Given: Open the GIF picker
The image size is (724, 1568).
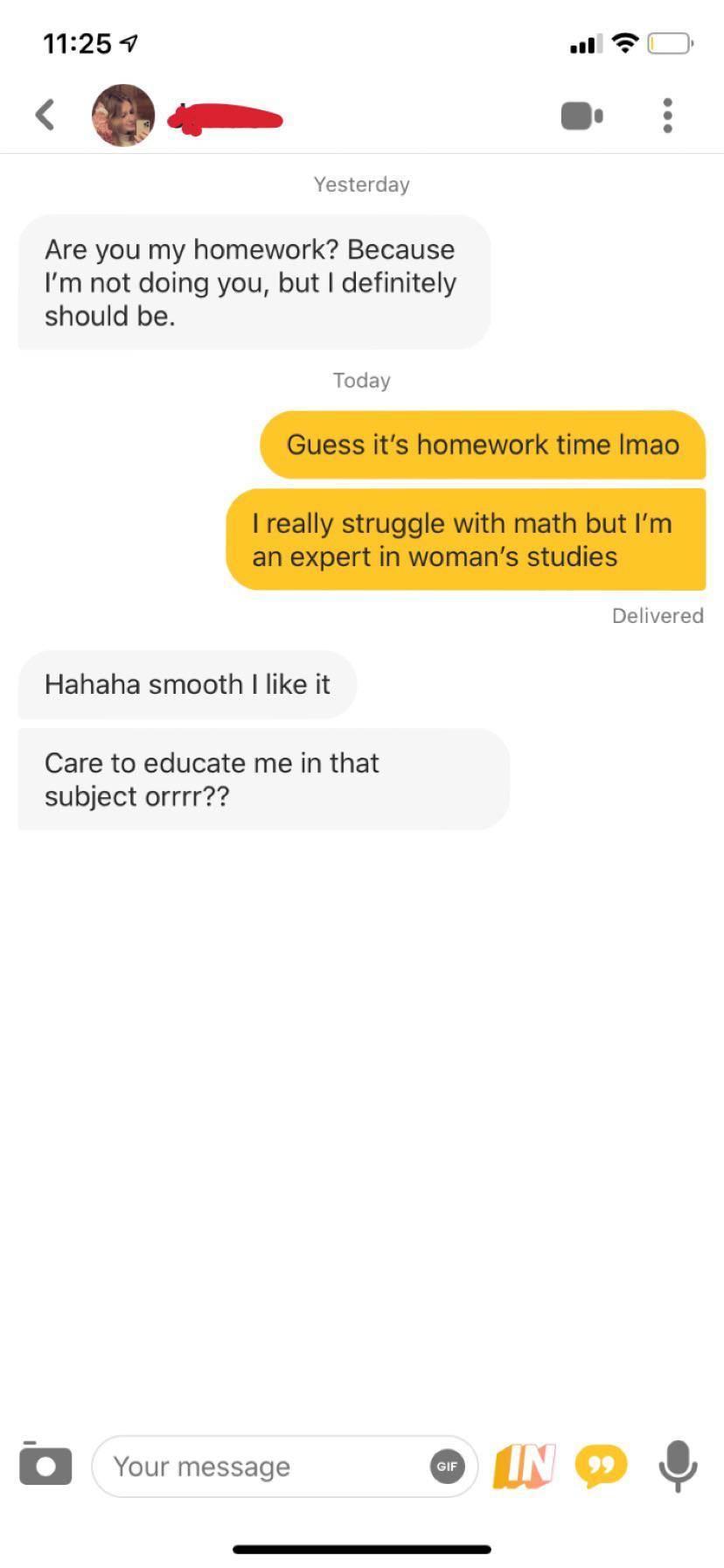Looking at the screenshot, I should pos(447,1466).
